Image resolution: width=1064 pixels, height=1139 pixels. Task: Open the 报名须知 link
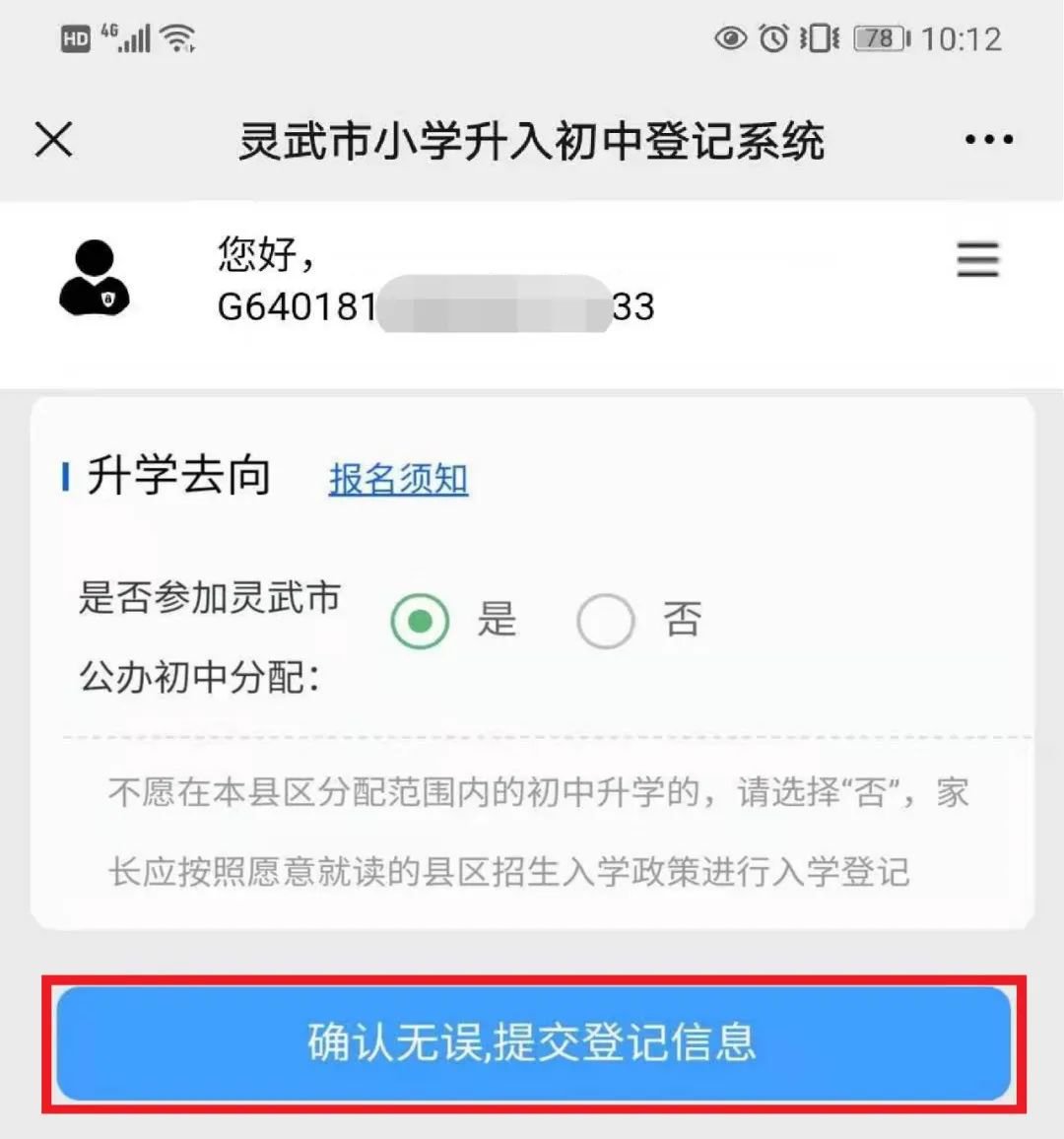(x=398, y=479)
